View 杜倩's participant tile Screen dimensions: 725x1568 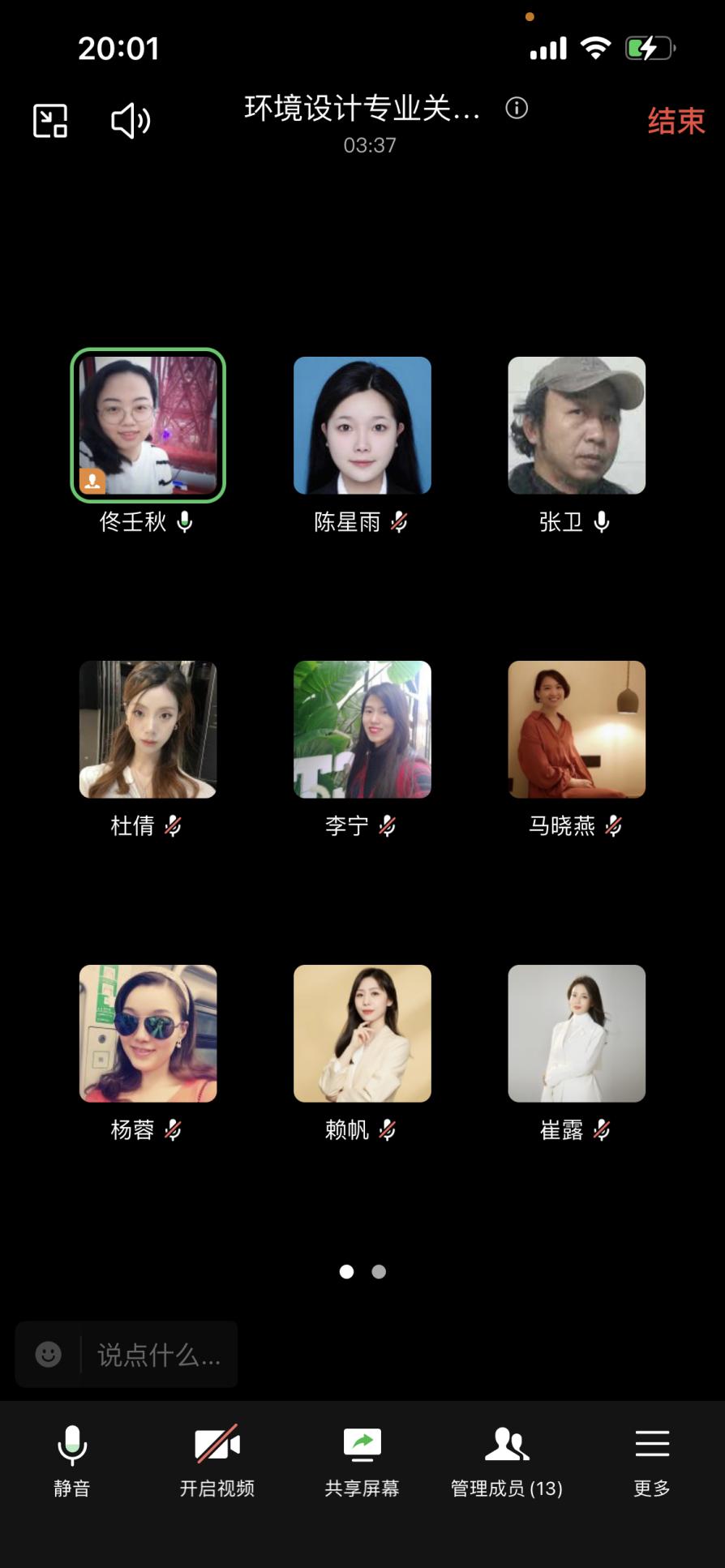click(x=148, y=730)
